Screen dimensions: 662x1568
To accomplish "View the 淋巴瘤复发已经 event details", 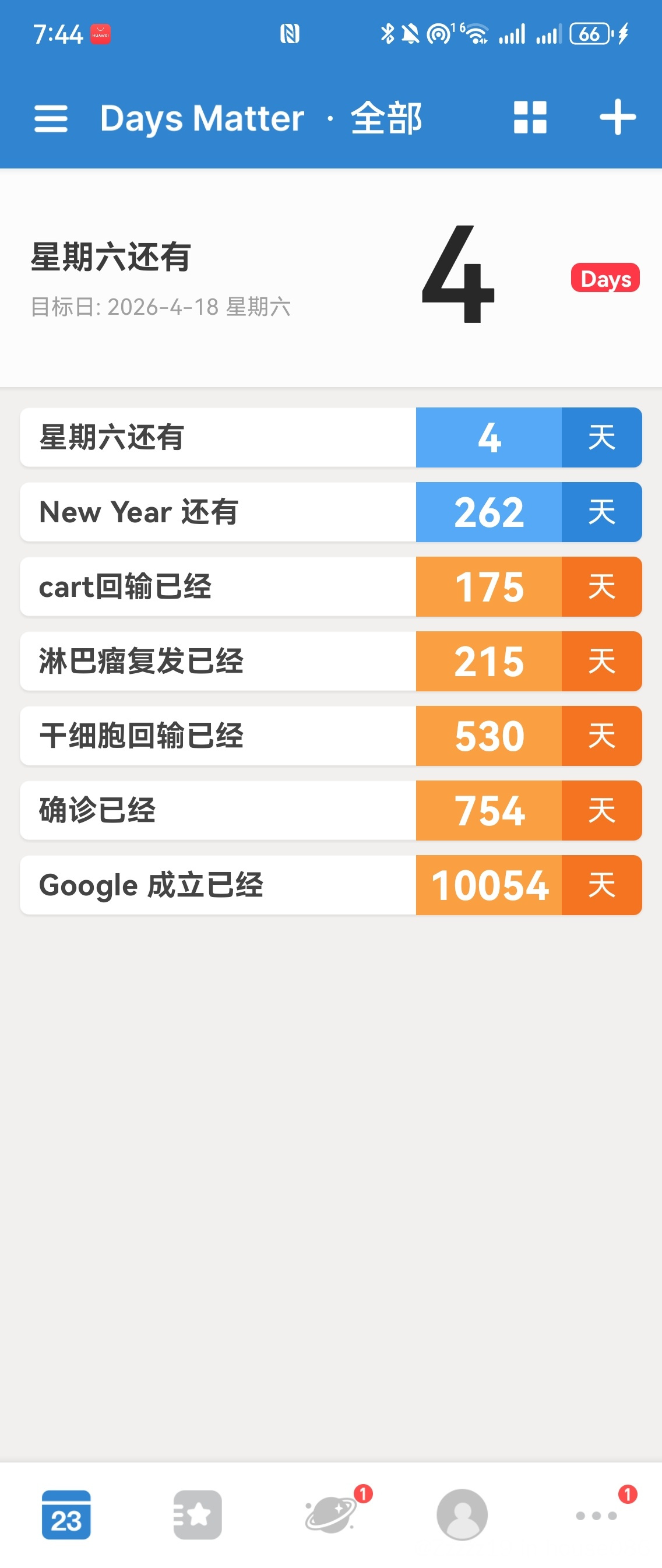I will tap(330, 662).
